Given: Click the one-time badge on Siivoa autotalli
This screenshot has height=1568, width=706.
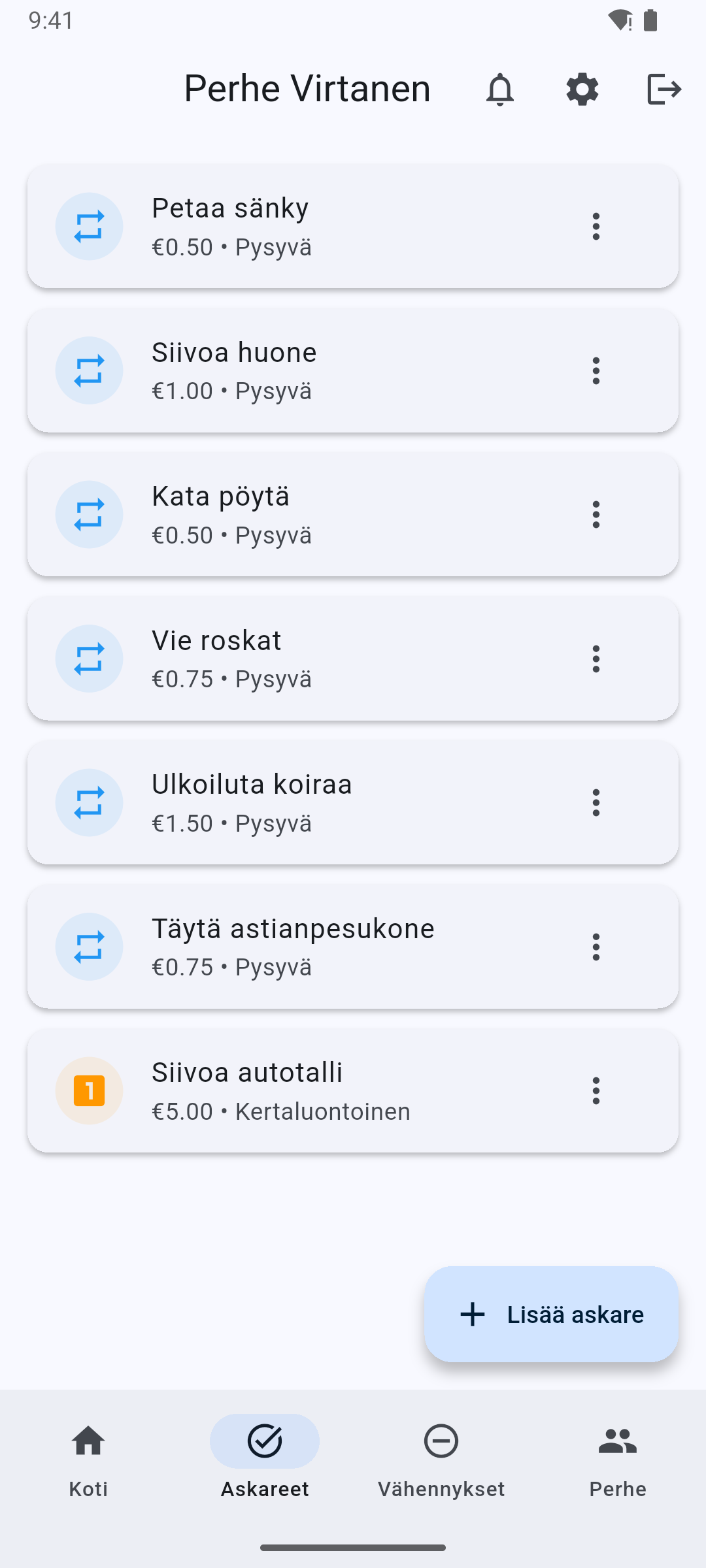Looking at the screenshot, I should [89, 1090].
